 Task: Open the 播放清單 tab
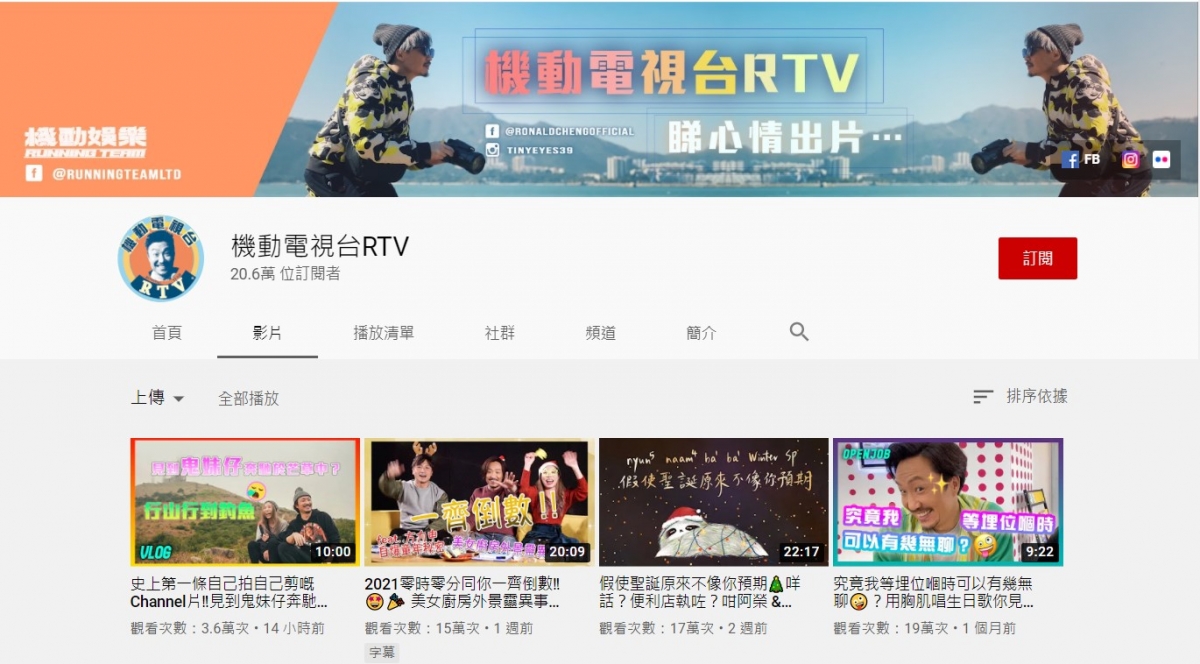pos(383,333)
